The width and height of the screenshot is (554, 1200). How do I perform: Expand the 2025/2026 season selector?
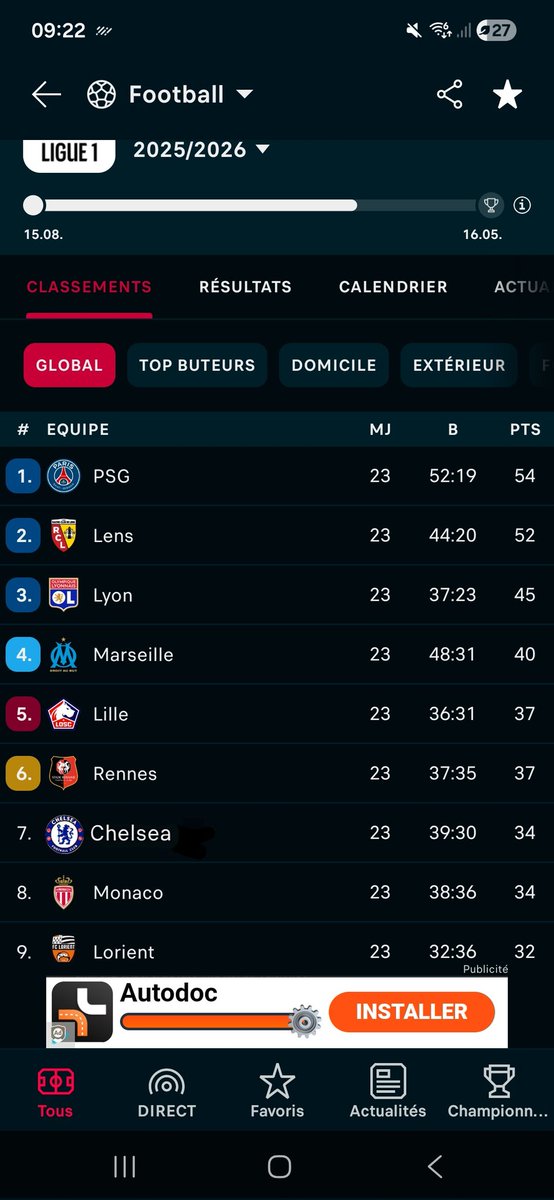point(202,150)
